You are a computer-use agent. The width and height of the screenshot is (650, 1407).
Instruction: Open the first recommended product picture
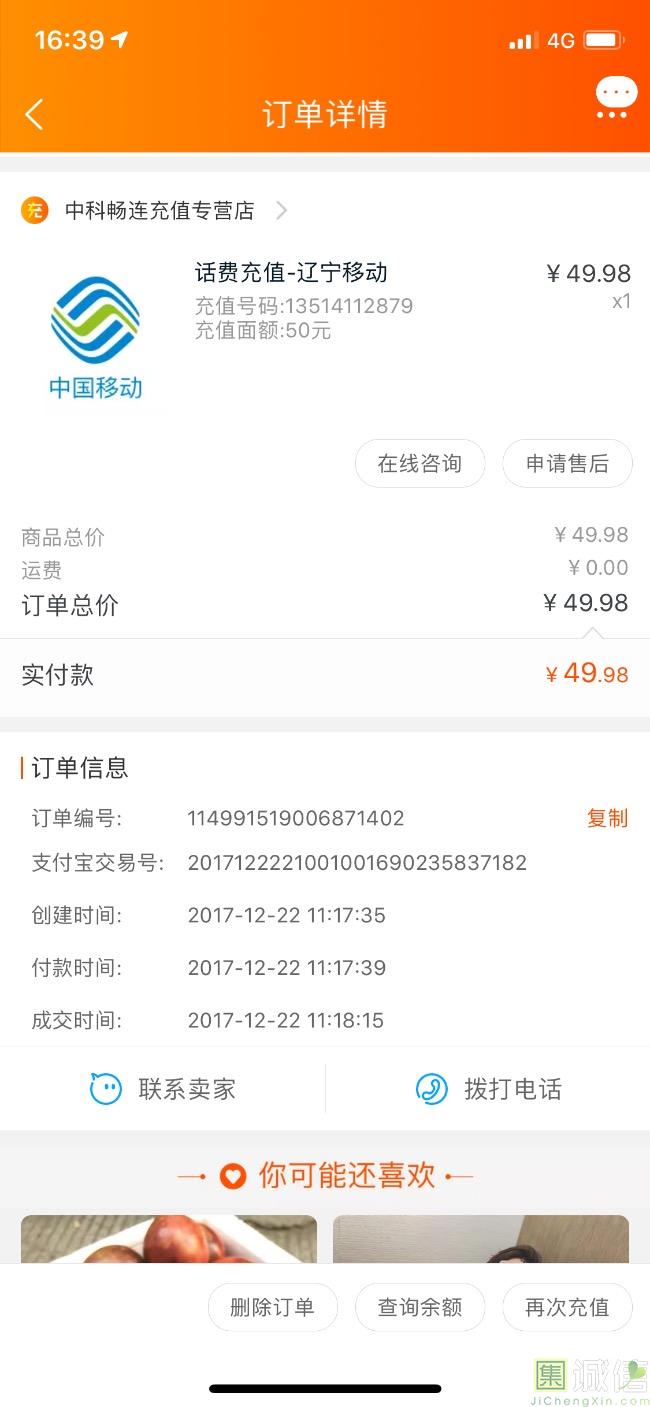click(x=169, y=1239)
